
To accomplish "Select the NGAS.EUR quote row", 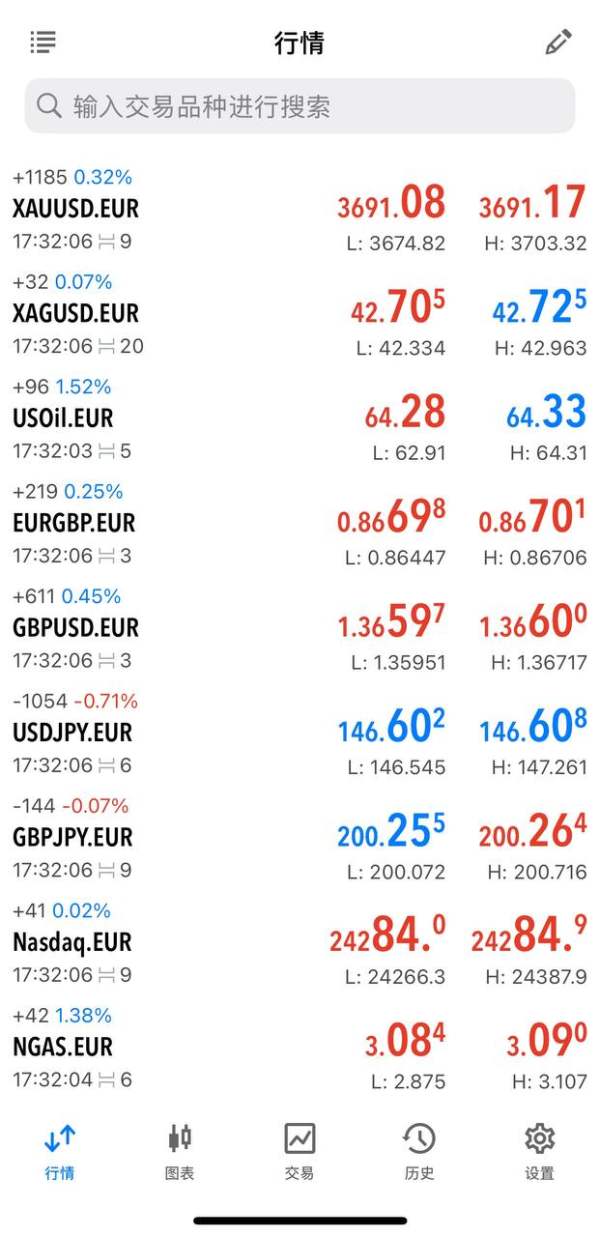I will point(63,1047).
